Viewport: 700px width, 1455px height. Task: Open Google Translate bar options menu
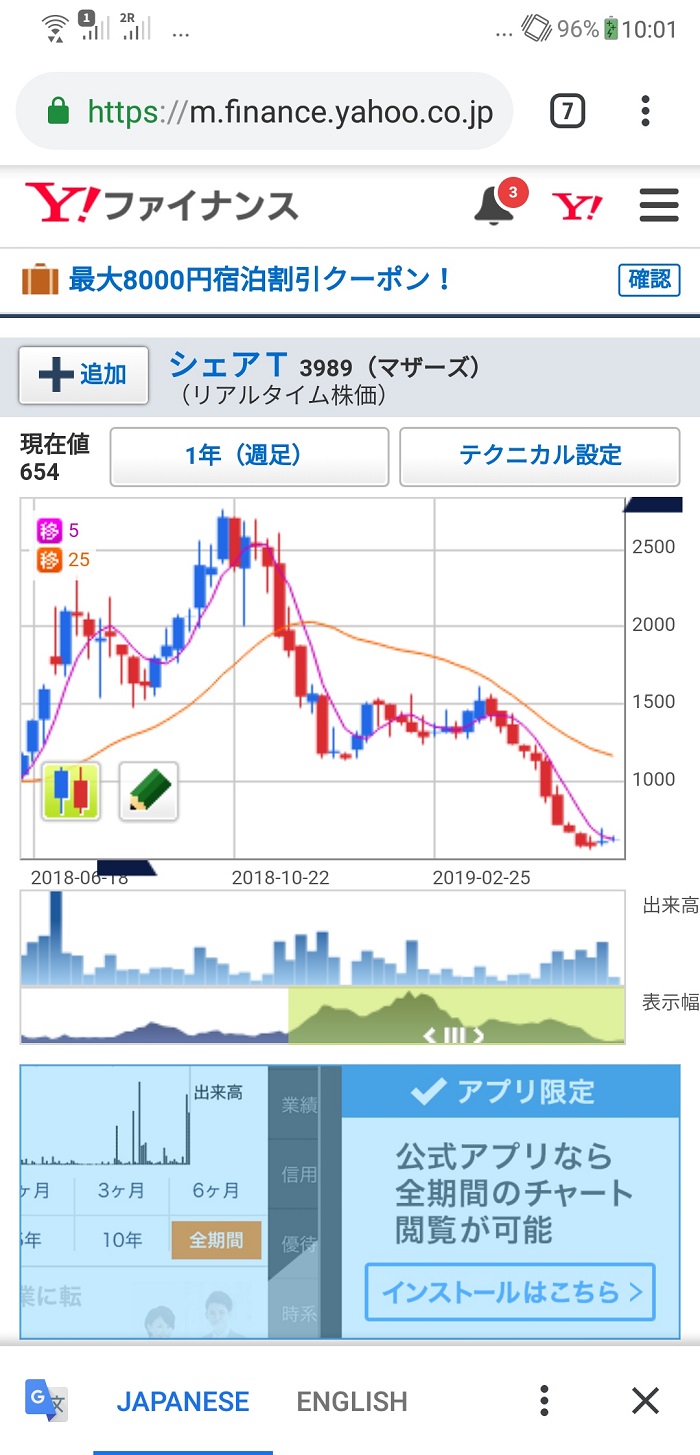[543, 1400]
